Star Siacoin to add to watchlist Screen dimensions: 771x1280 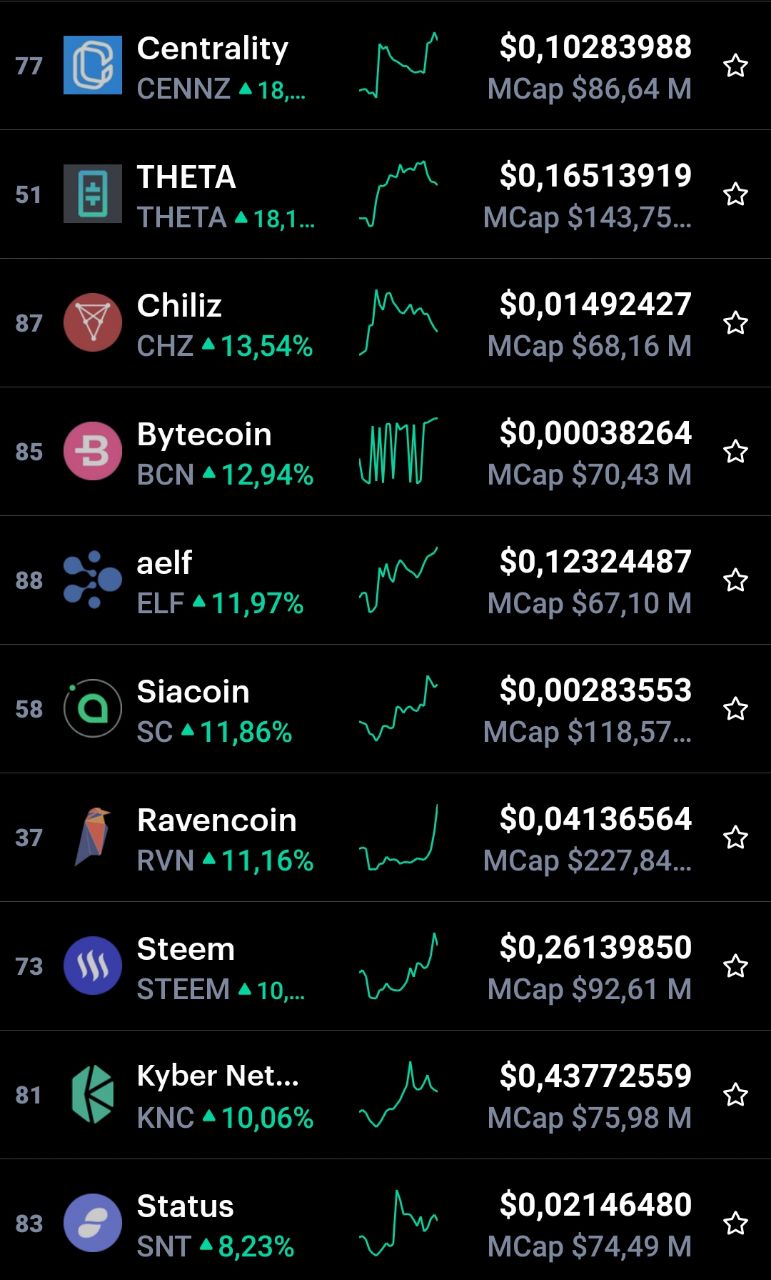(736, 709)
